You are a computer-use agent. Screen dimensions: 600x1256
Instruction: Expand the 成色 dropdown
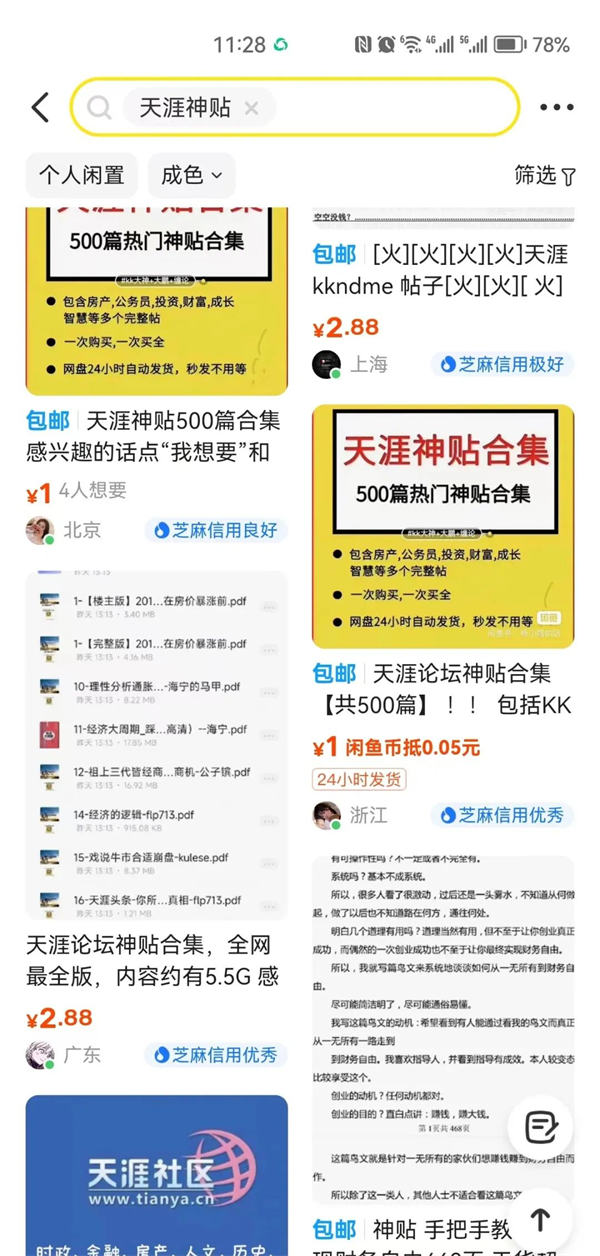(191, 176)
